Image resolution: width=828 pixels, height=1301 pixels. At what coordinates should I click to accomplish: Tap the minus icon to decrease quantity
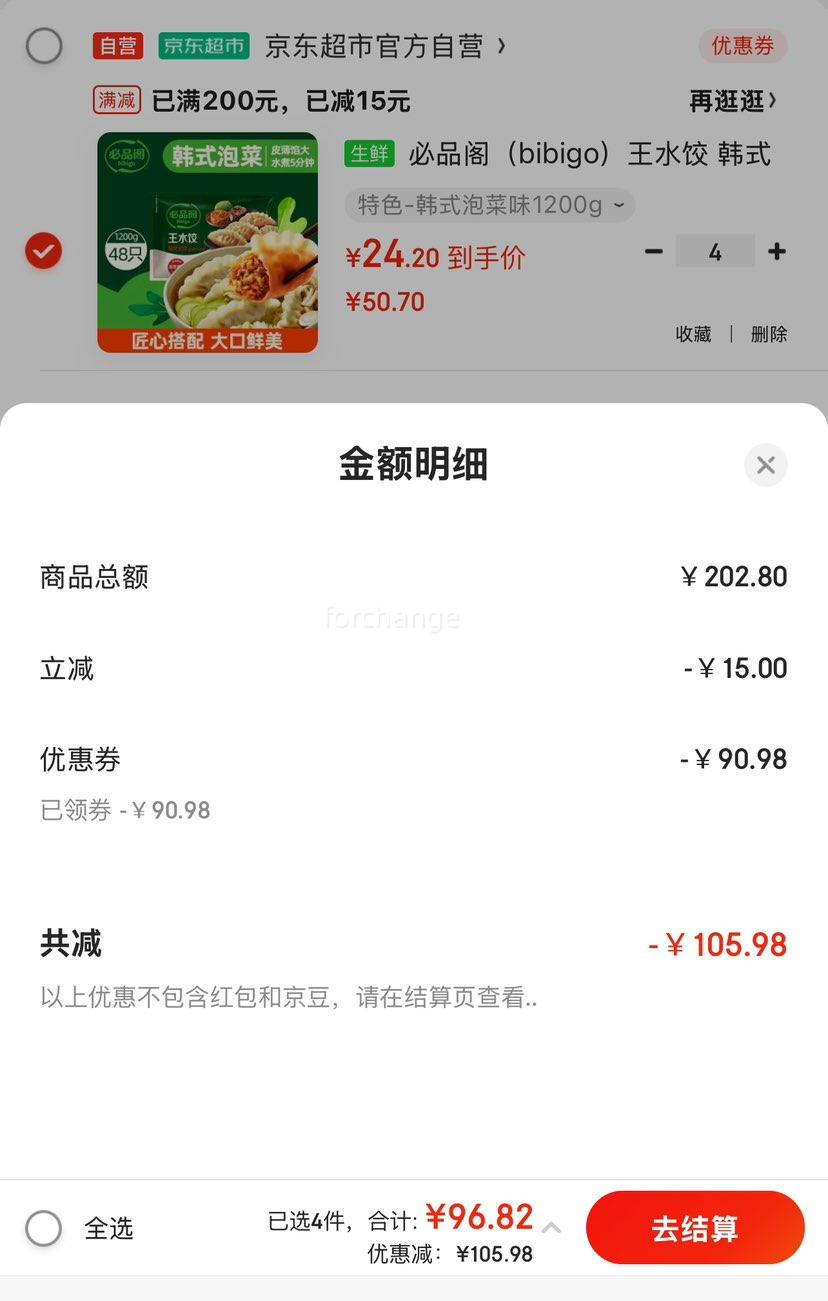click(x=654, y=252)
